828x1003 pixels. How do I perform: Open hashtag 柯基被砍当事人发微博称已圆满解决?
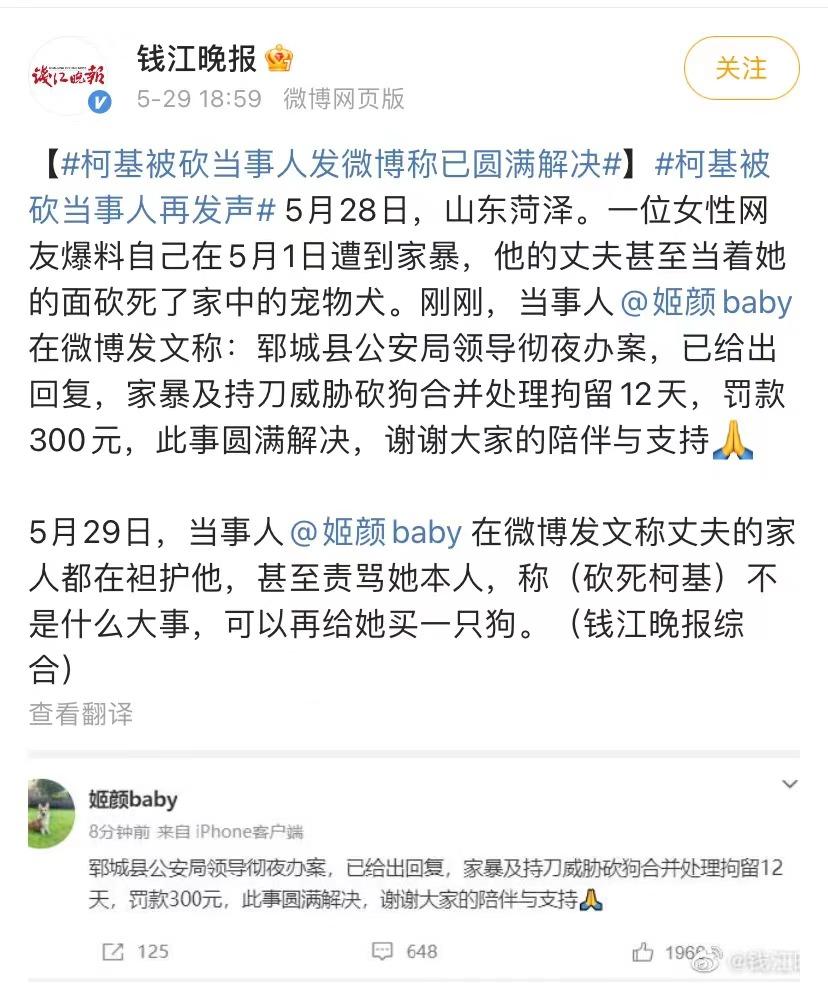click(343, 163)
